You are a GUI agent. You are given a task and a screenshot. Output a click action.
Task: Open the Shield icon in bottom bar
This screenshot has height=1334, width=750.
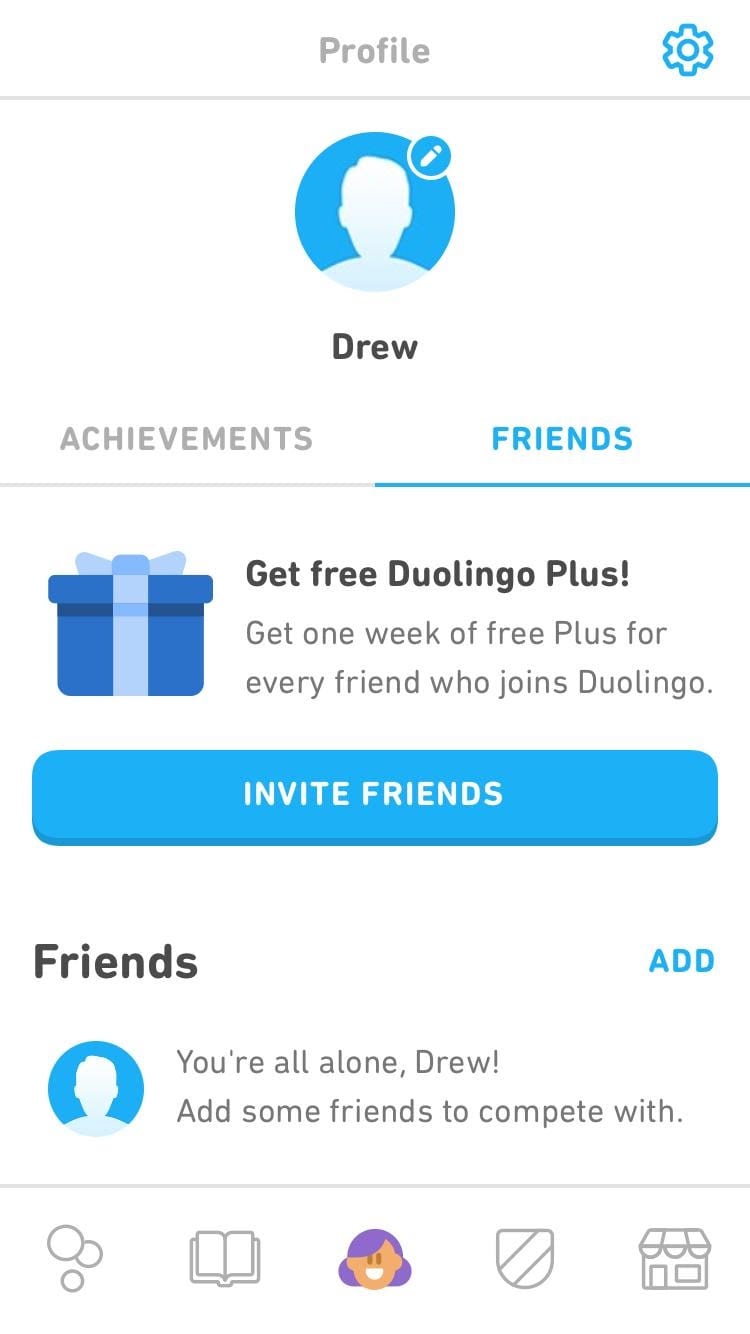click(x=525, y=1259)
